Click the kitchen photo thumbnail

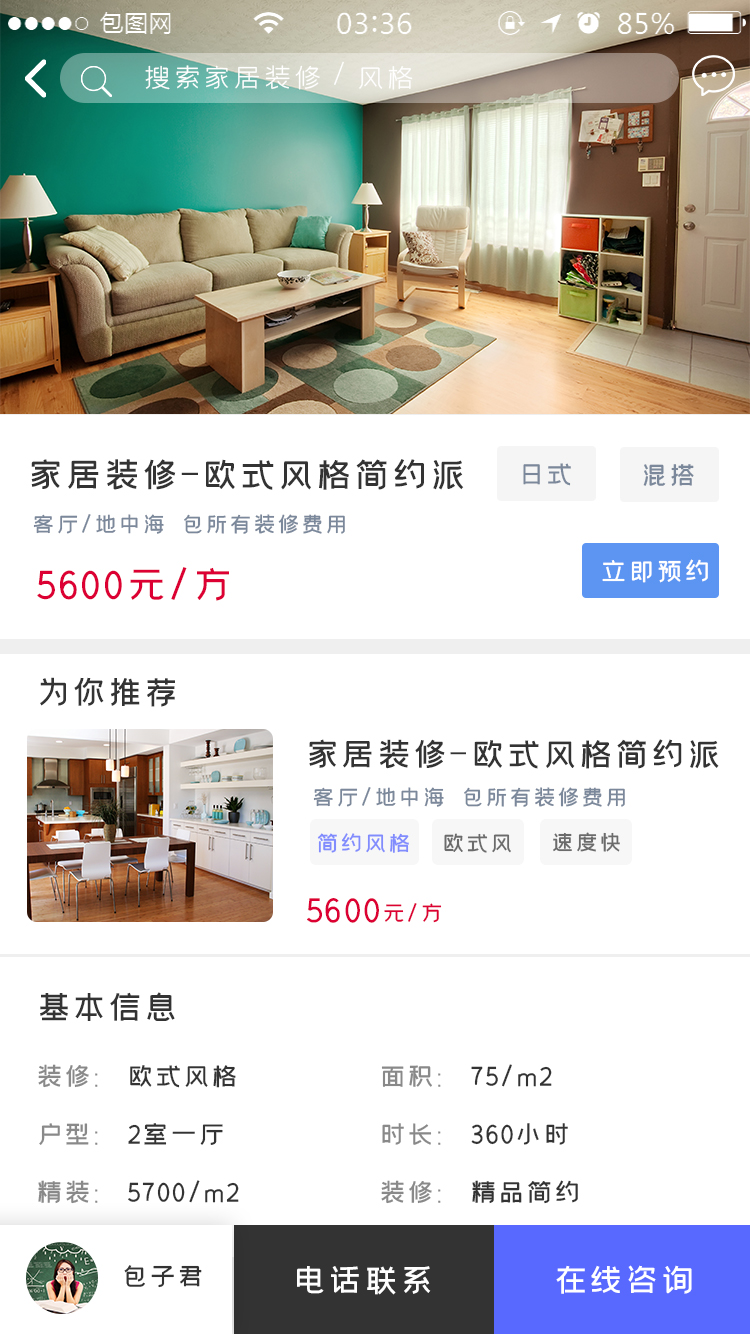pyautogui.click(x=149, y=825)
